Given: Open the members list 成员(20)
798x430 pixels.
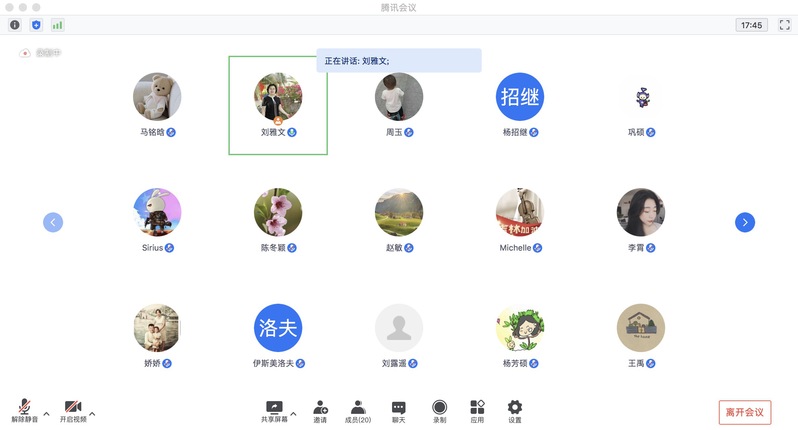Looking at the screenshot, I should click(357, 409).
